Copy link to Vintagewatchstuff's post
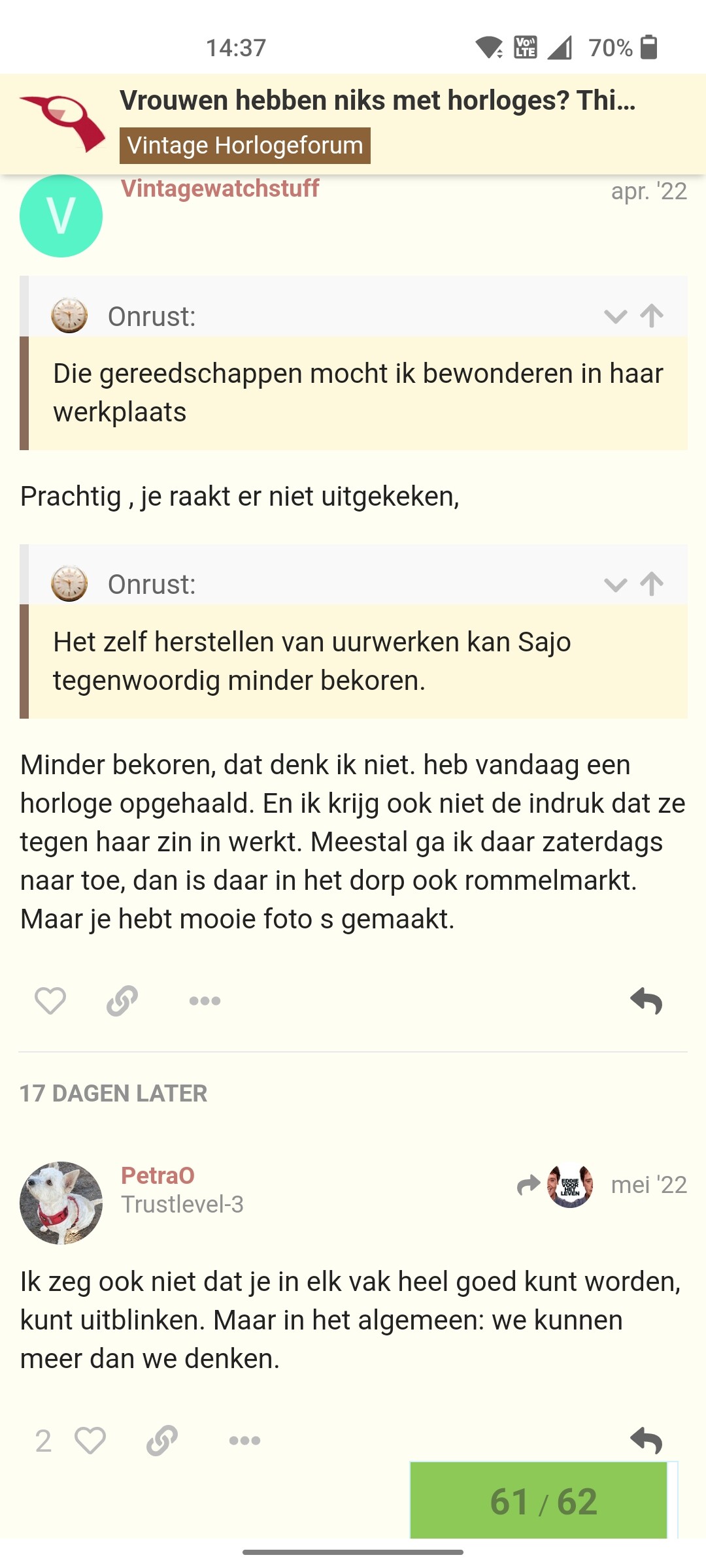Image resolution: width=706 pixels, height=1568 pixels. pos(122,1000)
